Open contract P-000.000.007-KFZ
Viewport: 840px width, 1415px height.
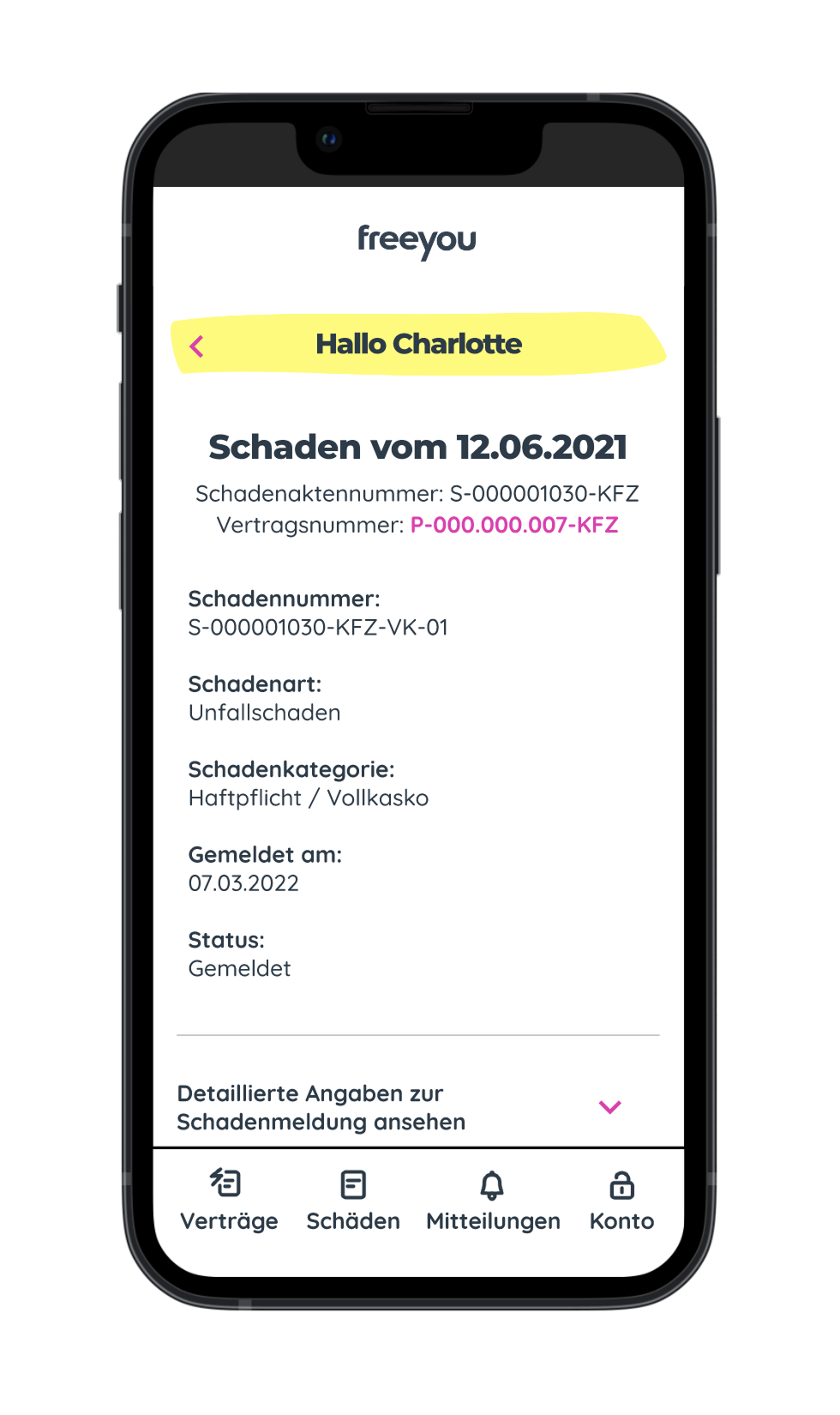[x=515, y=526]
